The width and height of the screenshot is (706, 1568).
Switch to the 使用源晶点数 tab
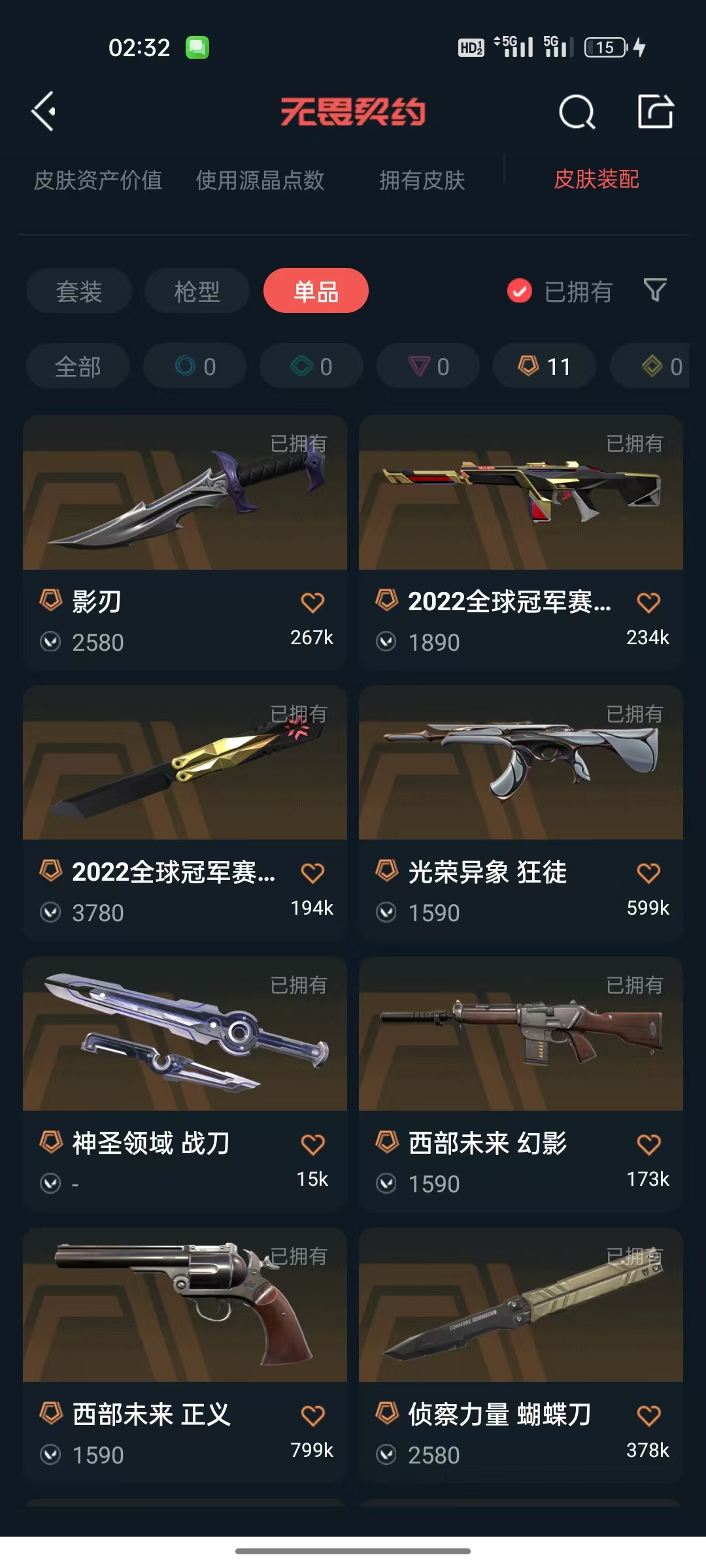(x=260, y=180)
